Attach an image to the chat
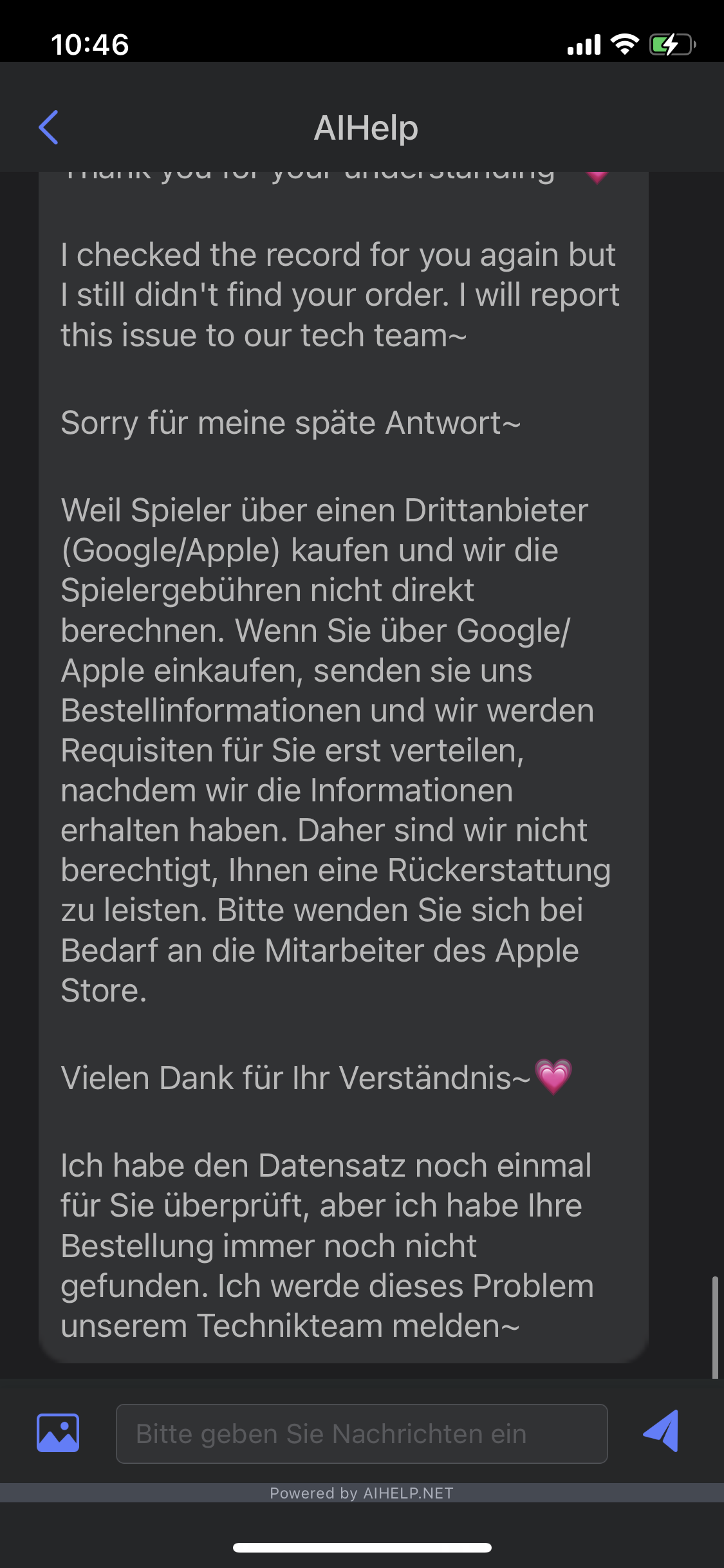Viewport: 724px width, 1568px height. 58,1433
